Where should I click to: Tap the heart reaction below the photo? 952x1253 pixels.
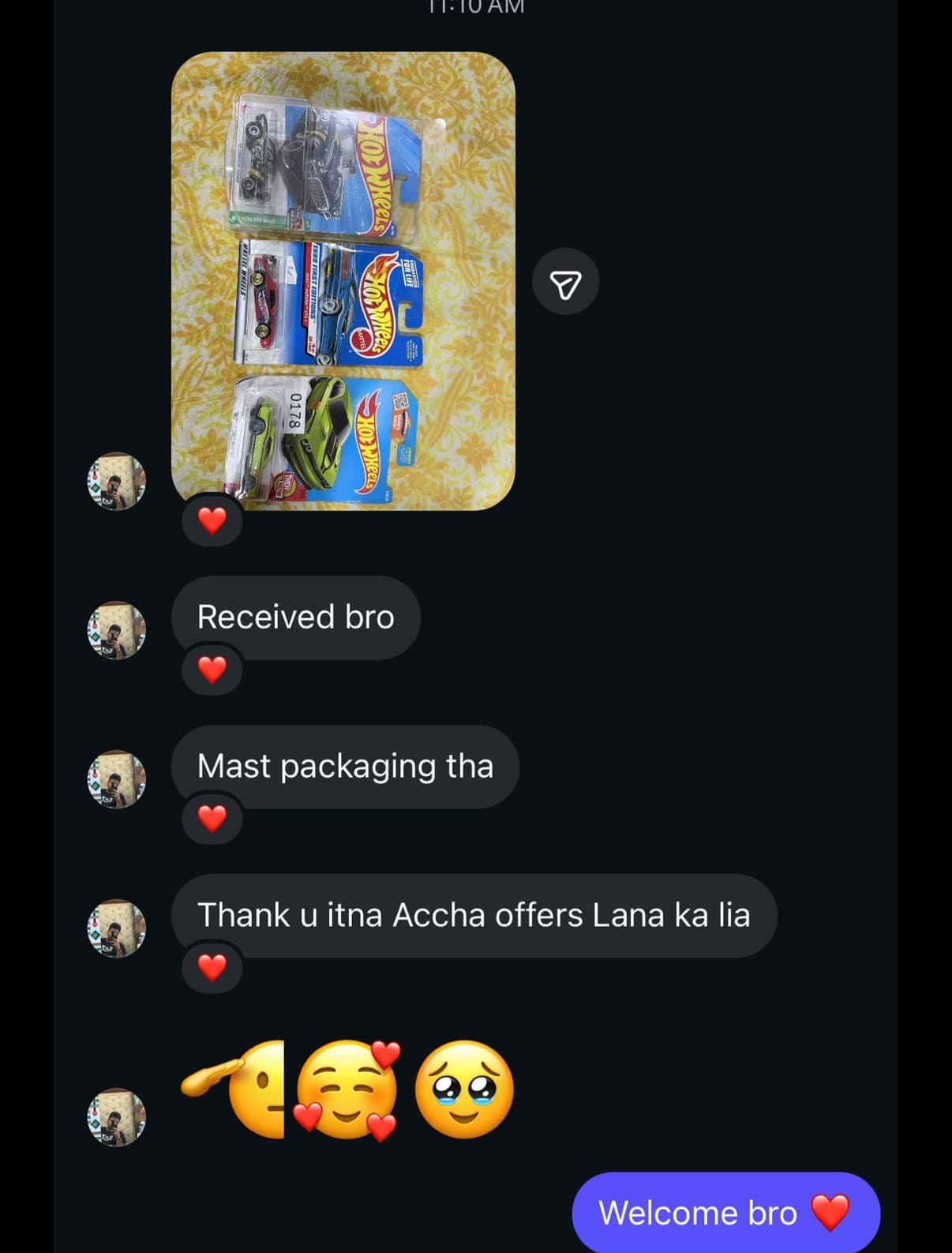211,520
